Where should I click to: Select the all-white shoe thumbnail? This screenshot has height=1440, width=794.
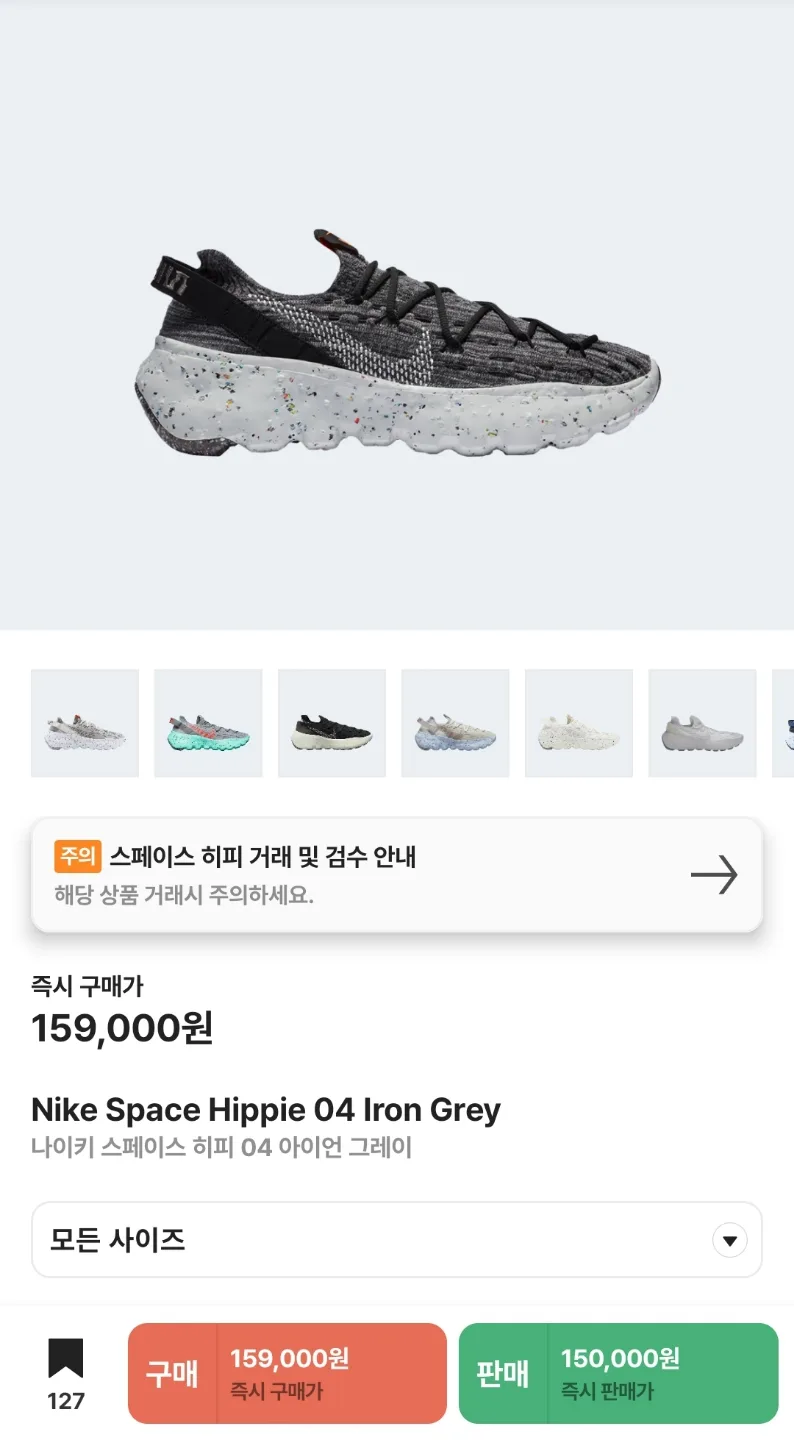[579, 723]
